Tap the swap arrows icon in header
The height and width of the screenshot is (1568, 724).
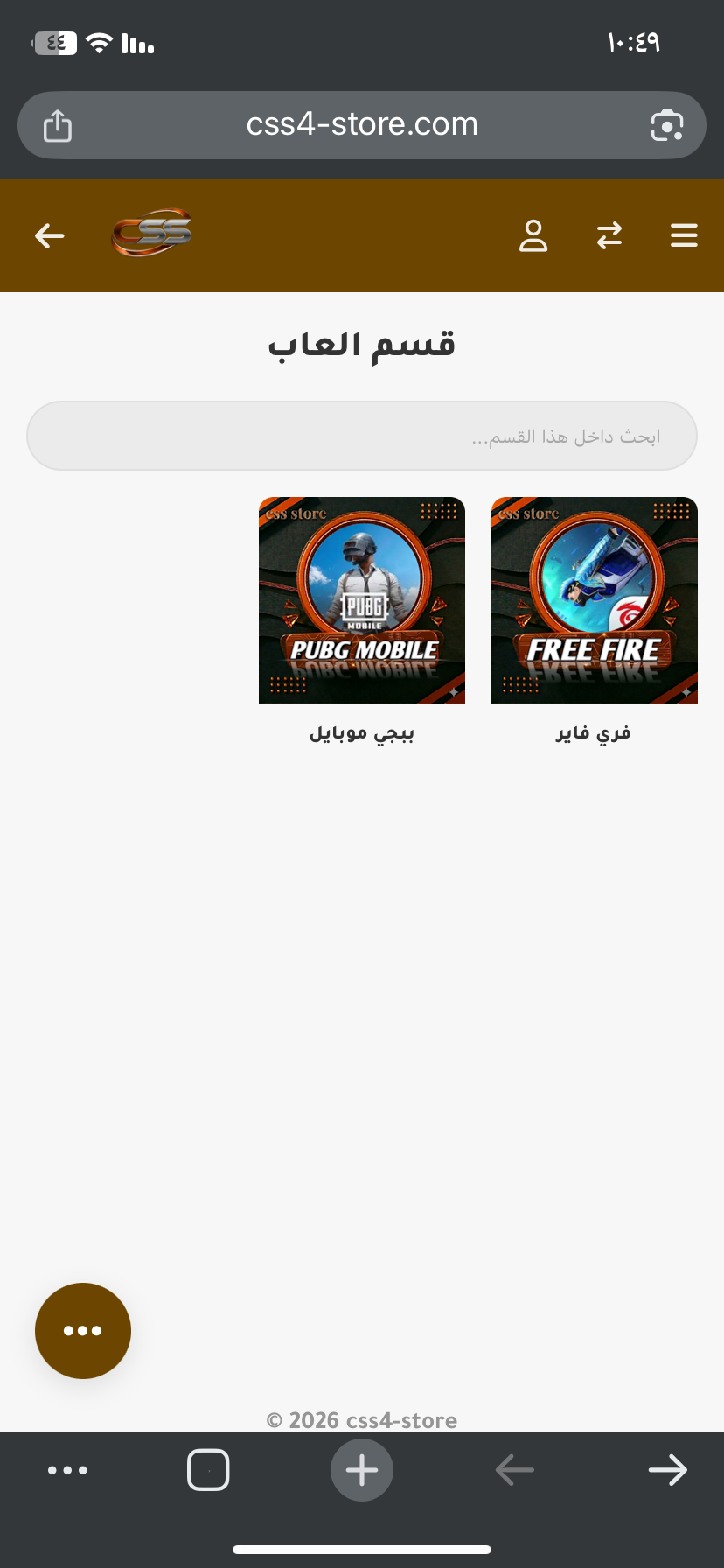click(x=609, y=235)
